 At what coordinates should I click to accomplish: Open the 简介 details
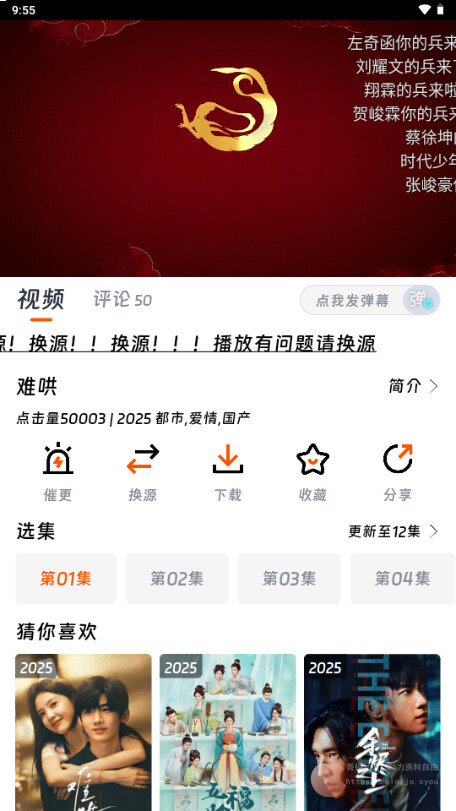point(414,386)
